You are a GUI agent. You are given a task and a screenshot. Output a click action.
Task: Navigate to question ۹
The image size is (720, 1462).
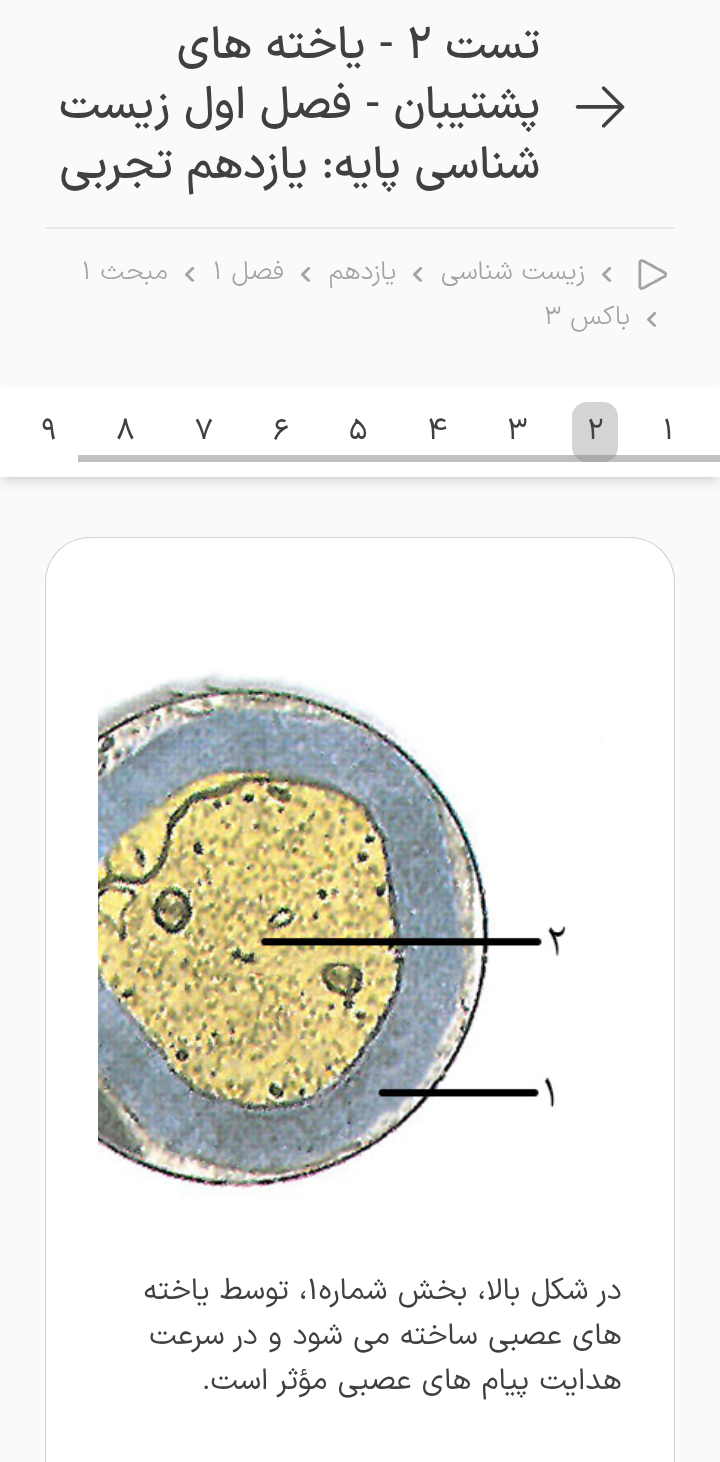[48, 431]
